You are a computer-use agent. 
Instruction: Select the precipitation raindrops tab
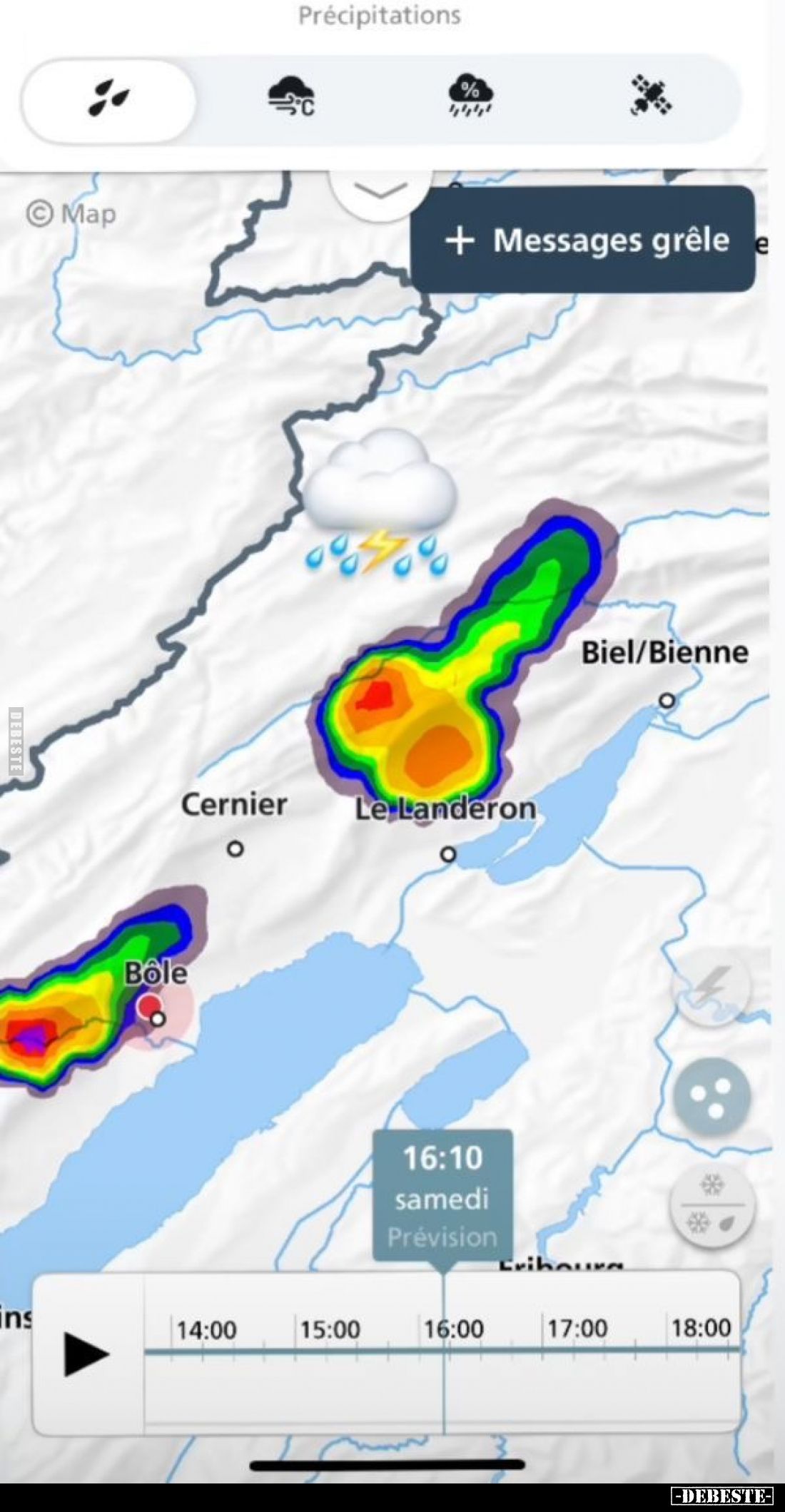[x=108, y=99]
